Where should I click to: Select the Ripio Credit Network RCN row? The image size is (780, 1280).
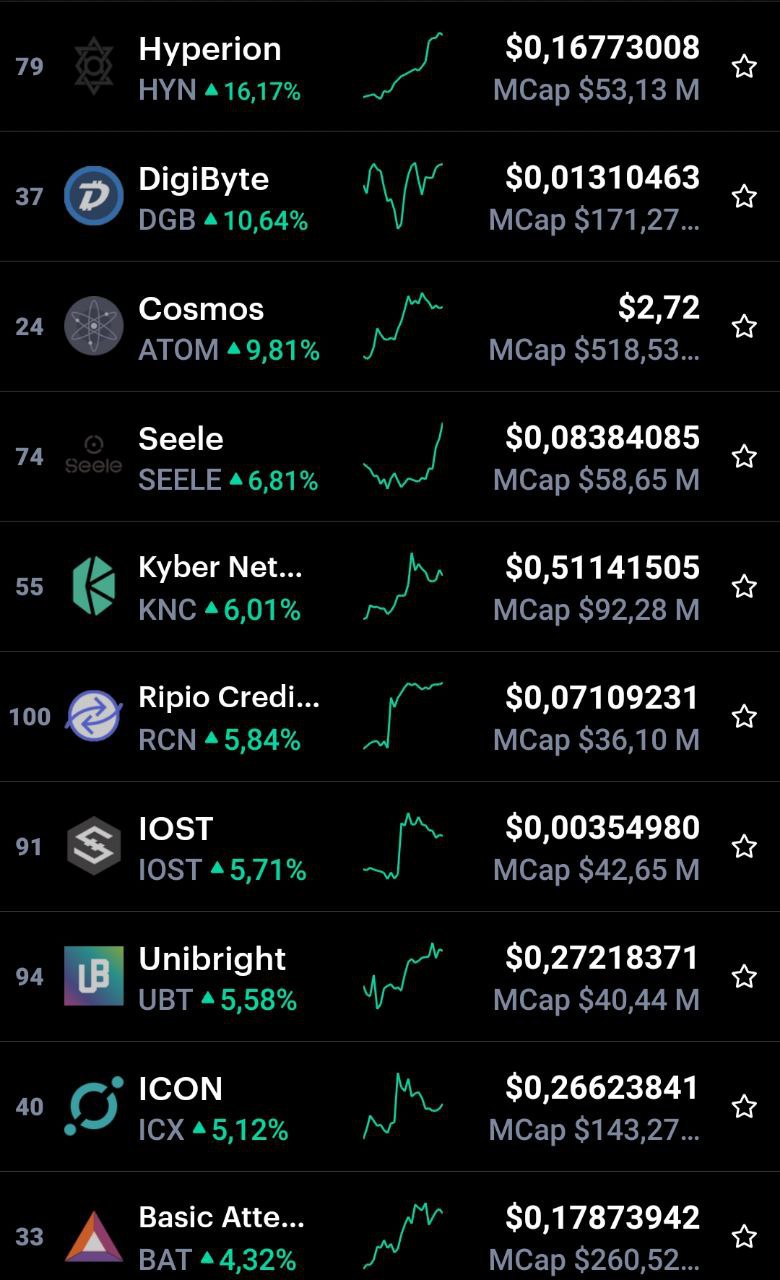(390, 717)
